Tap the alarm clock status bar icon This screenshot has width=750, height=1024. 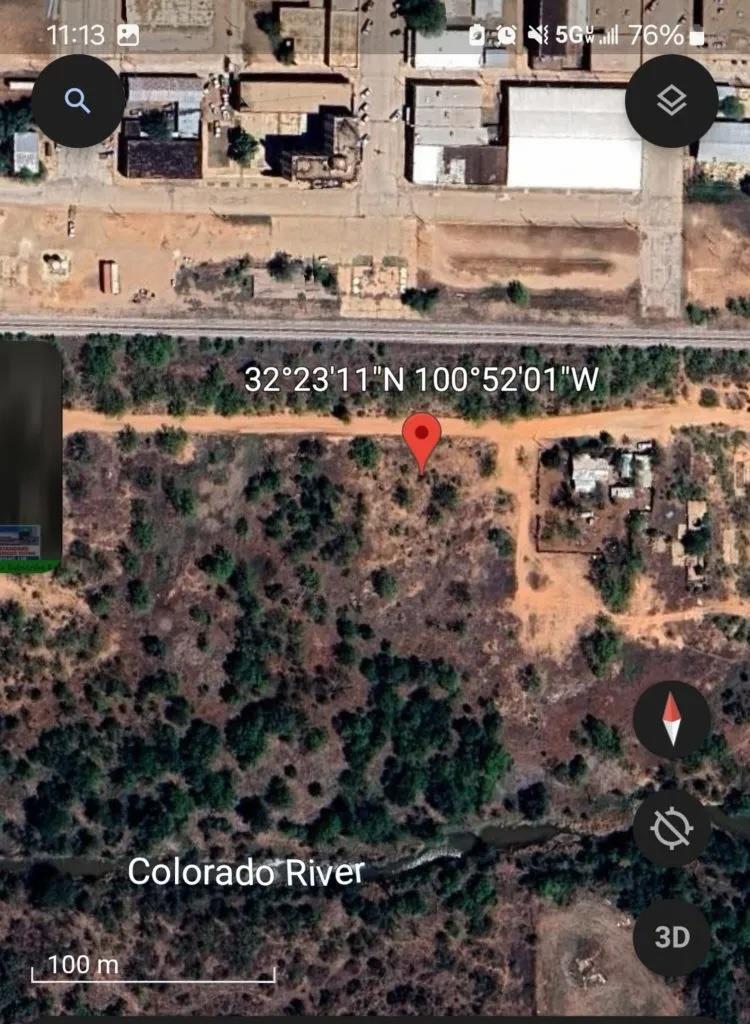(506, 33)
